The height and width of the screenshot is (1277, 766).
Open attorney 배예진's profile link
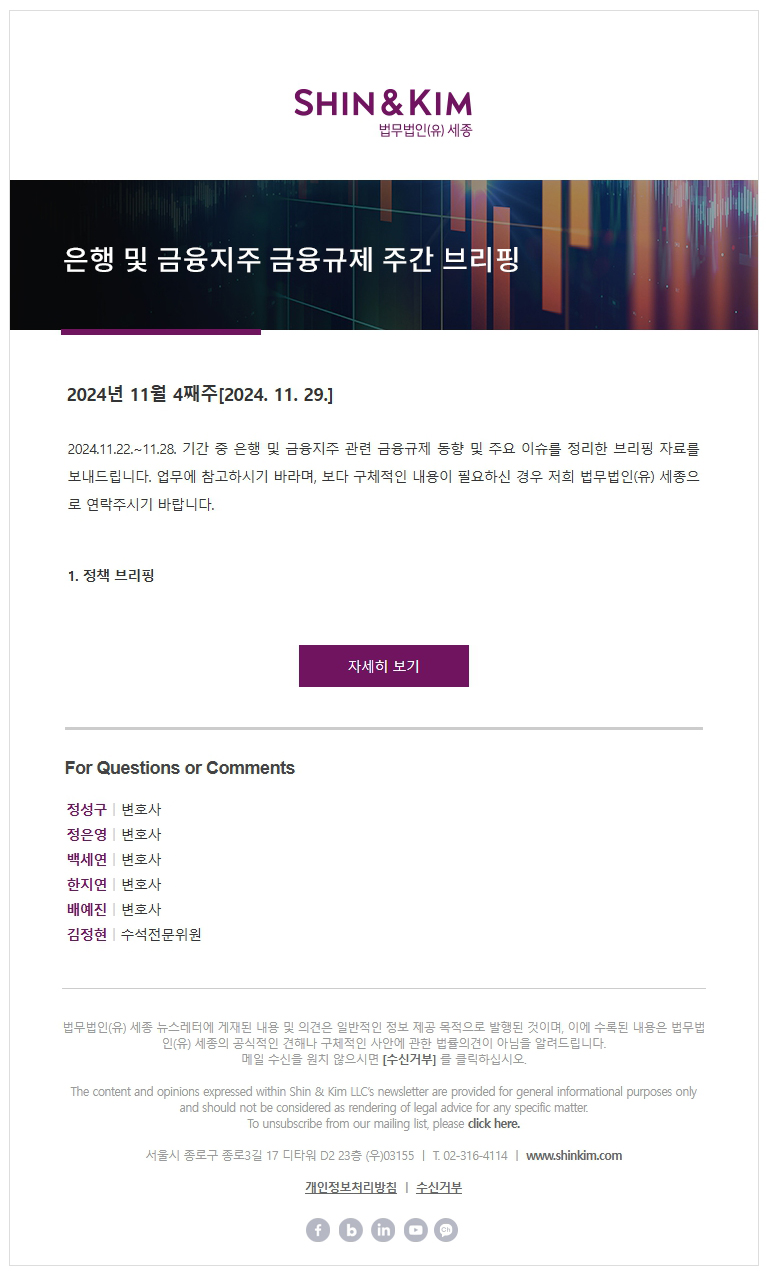[x=87, y=909]
